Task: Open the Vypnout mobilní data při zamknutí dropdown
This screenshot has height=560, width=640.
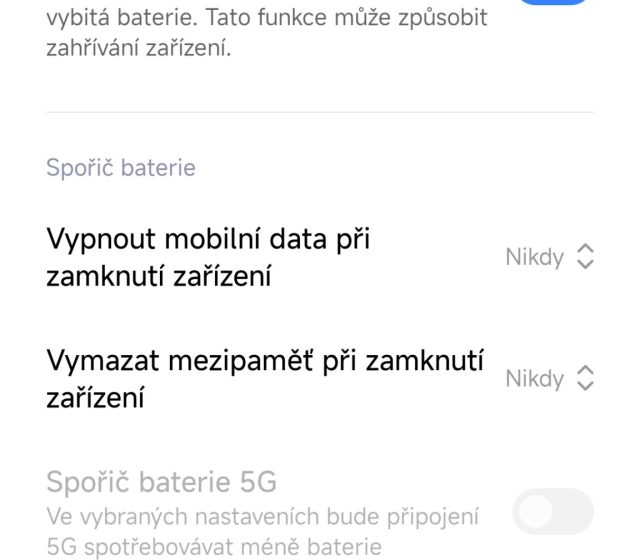Action: coord(549,257)
